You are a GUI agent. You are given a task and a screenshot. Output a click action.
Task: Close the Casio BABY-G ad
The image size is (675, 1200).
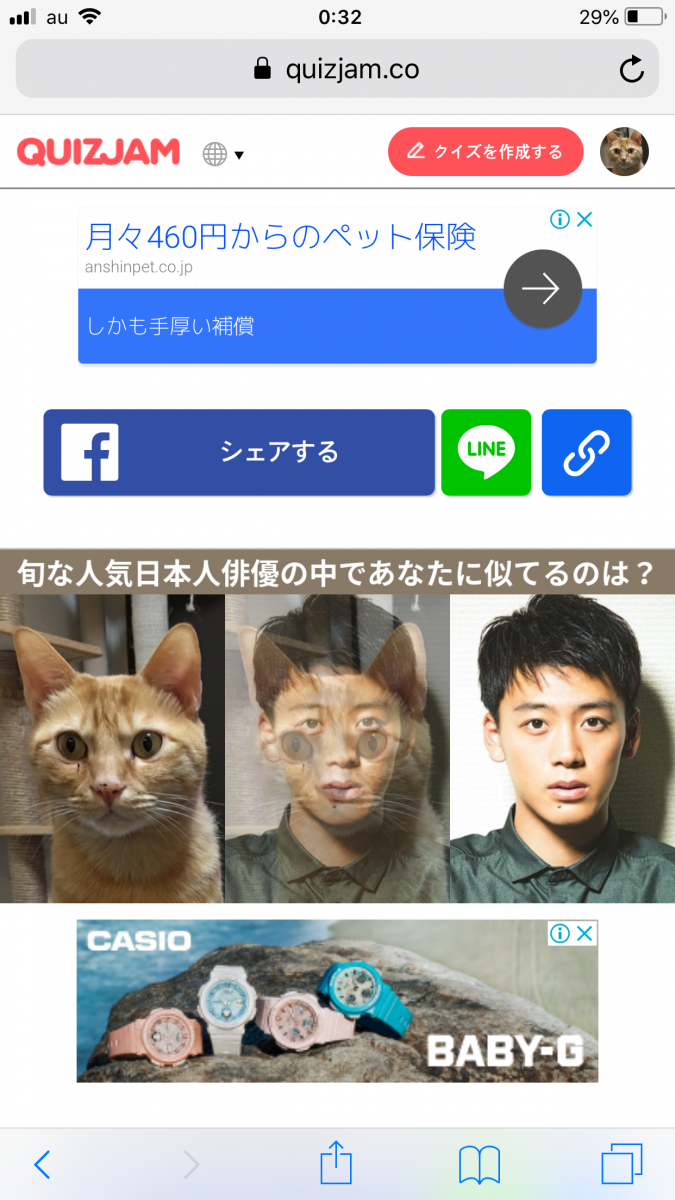(x=586, y=934)
